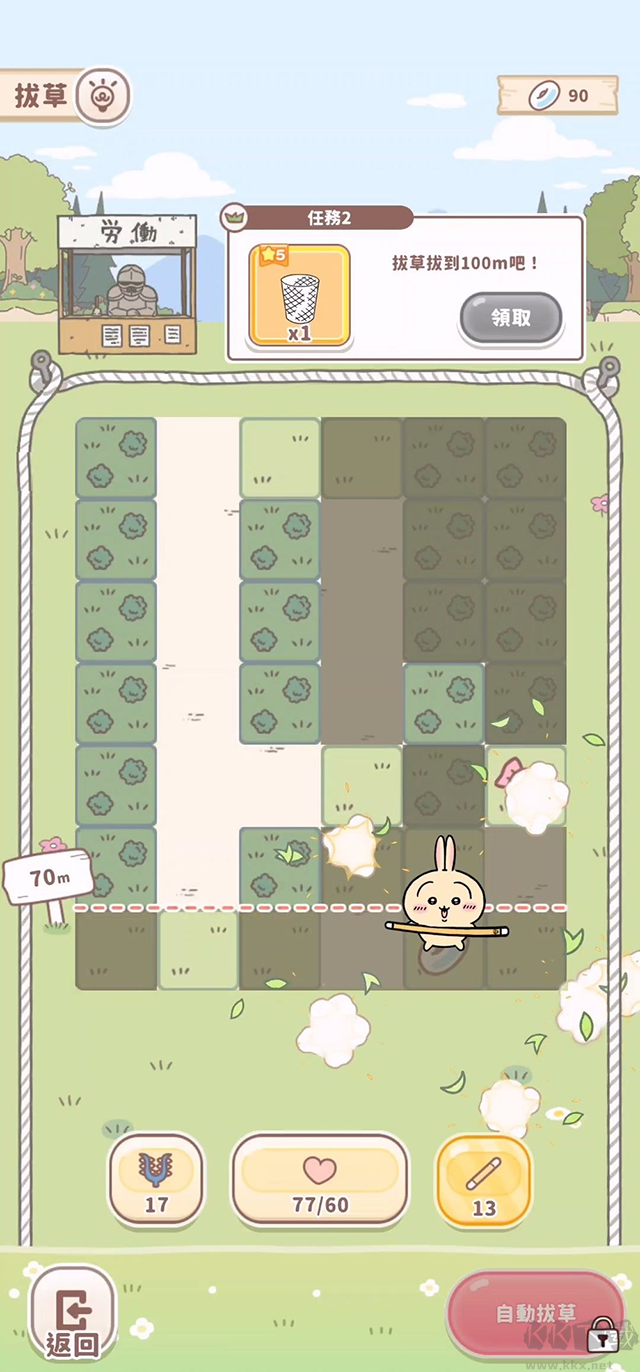
Task: Open the star-5 basket reward item
Action: click(299, 296)
